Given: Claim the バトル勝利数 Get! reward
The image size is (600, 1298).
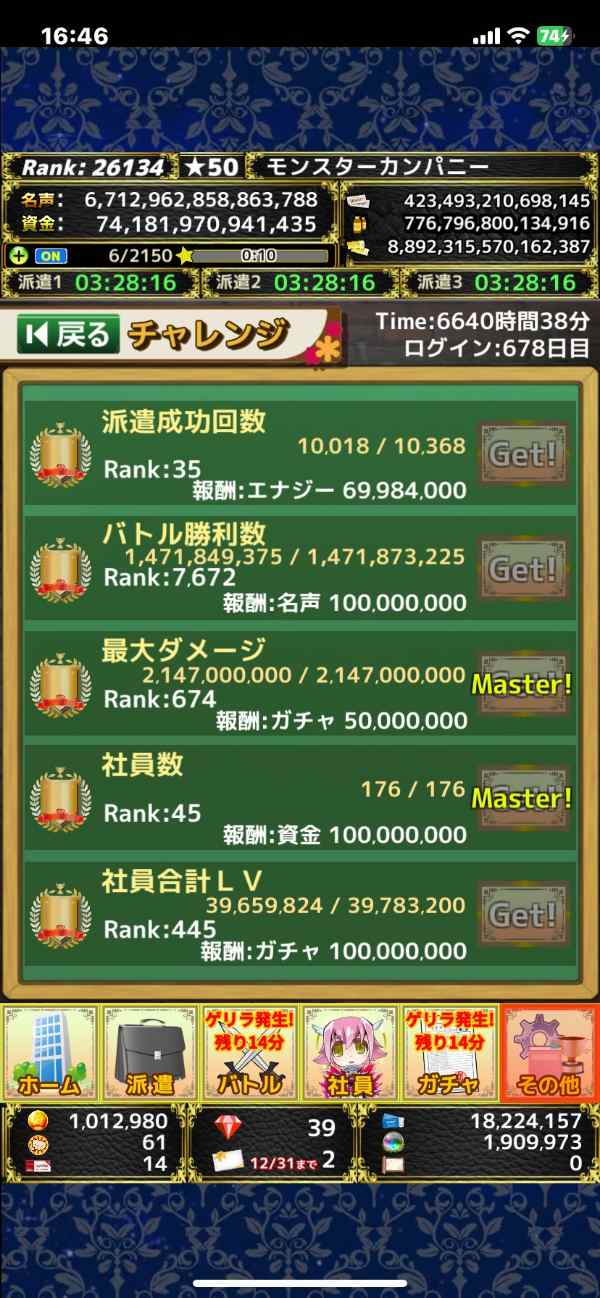Looking at the screenshot, I should click(523, 570).
